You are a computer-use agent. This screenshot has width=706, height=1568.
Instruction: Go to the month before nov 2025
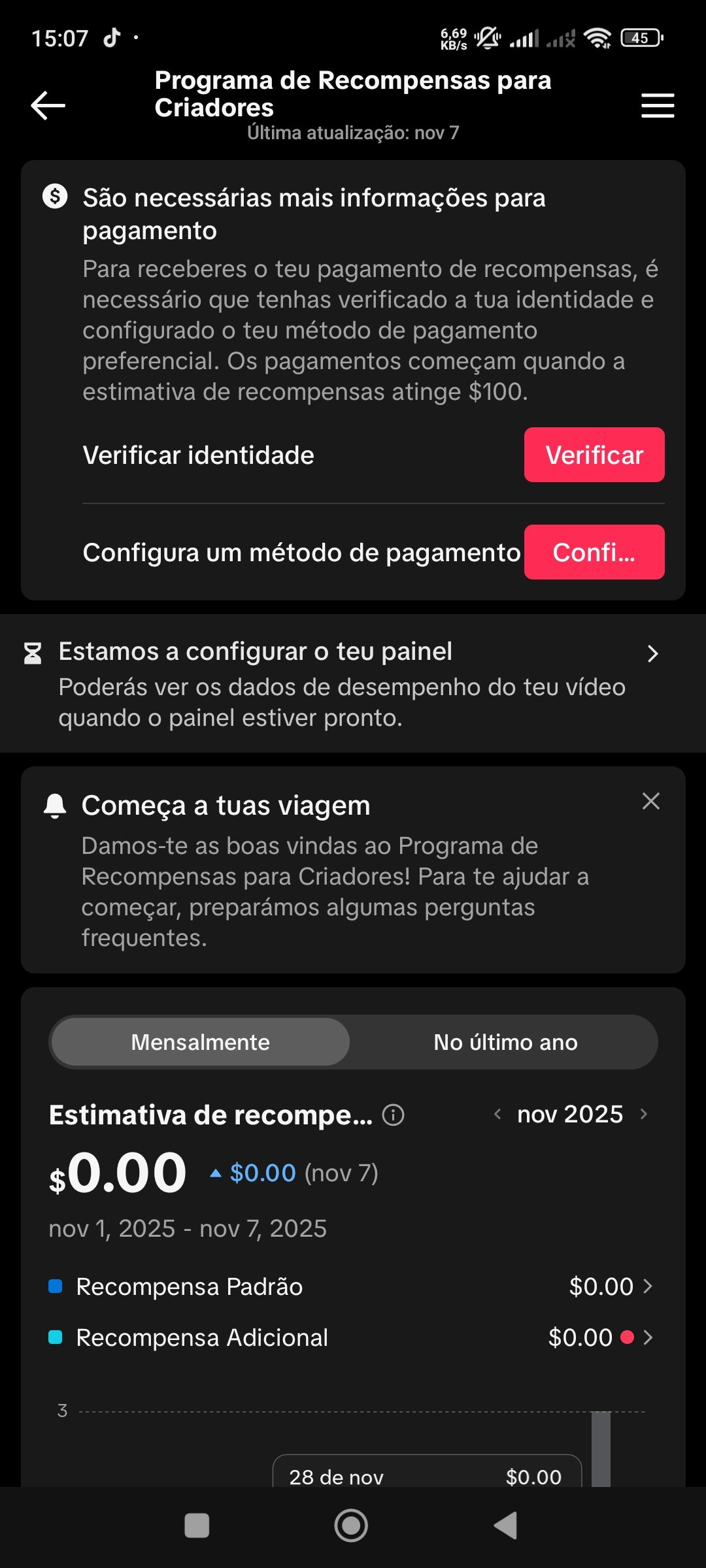point(497,1114)
